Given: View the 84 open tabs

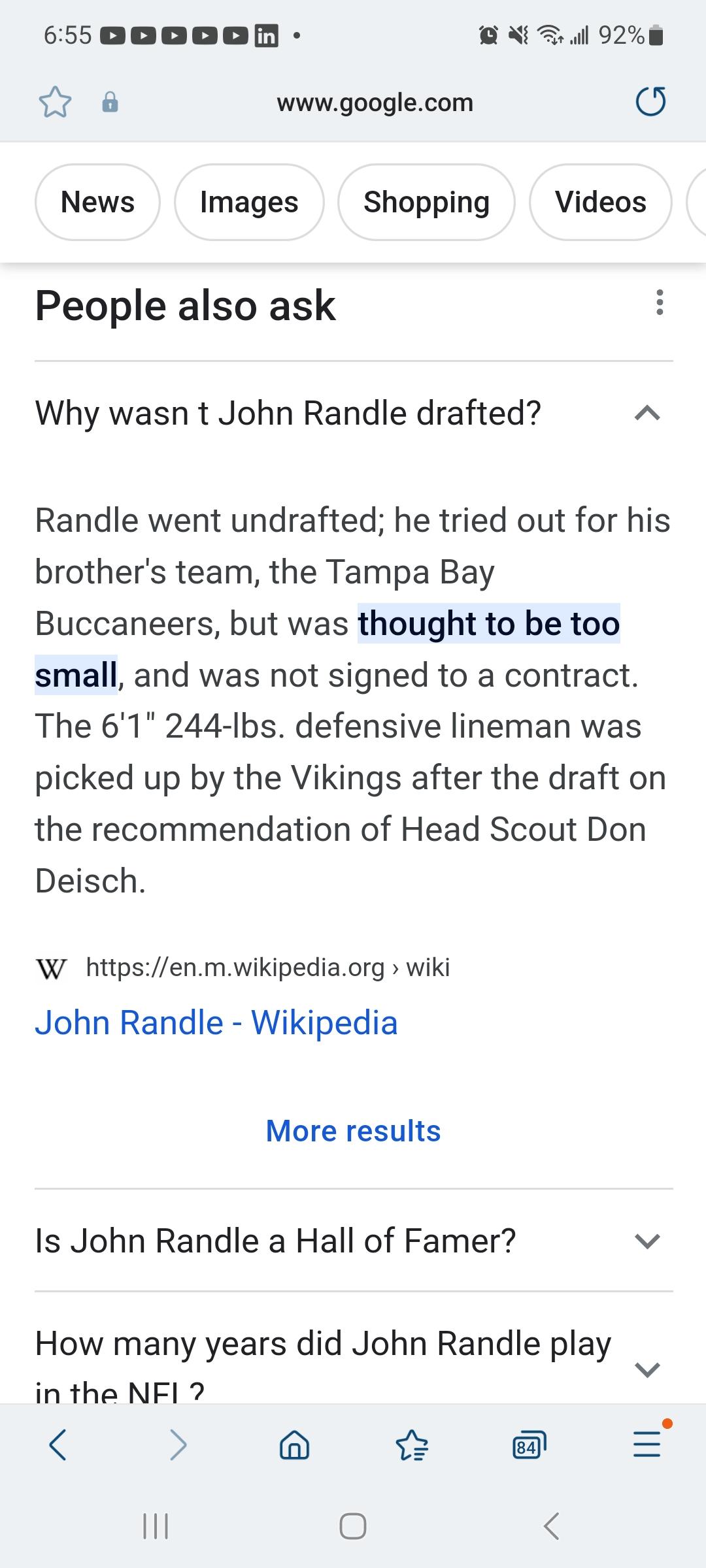Looking at the screenshot, I should coord(528,1445).
